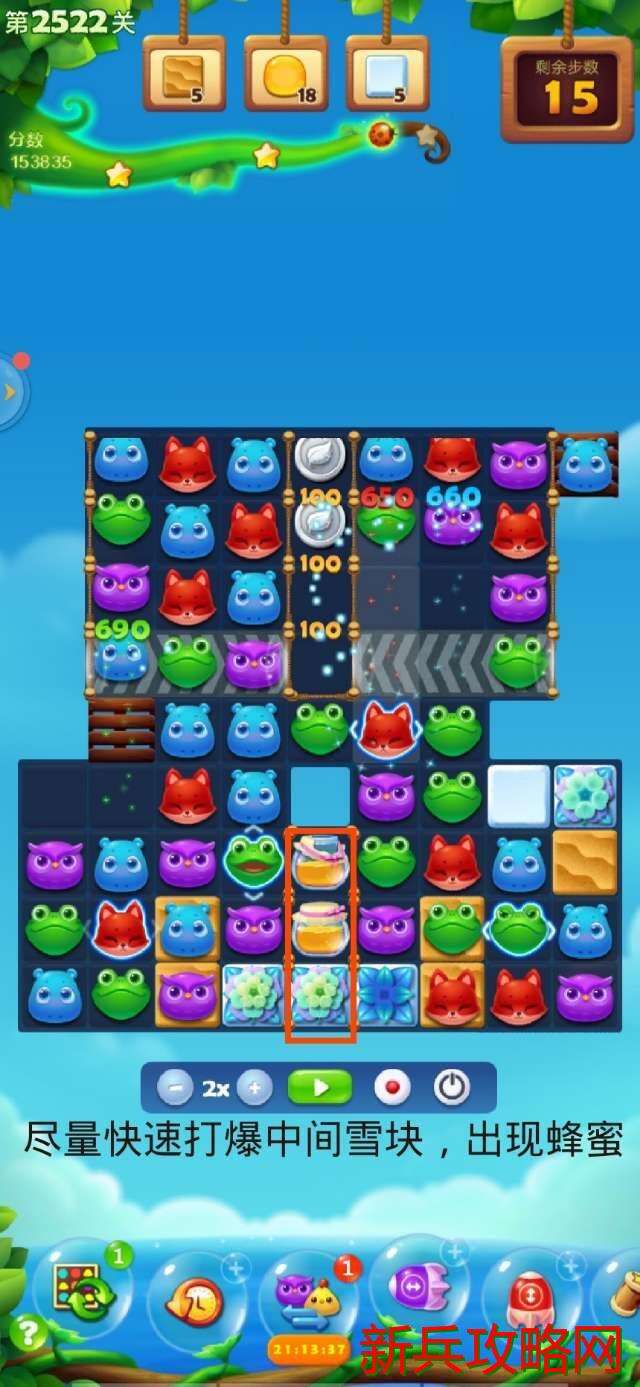The image size is (640, 1387).
Task: Tap the upper honey jar in the orange box
Action: pyautogui.click(x=319, y=864)
